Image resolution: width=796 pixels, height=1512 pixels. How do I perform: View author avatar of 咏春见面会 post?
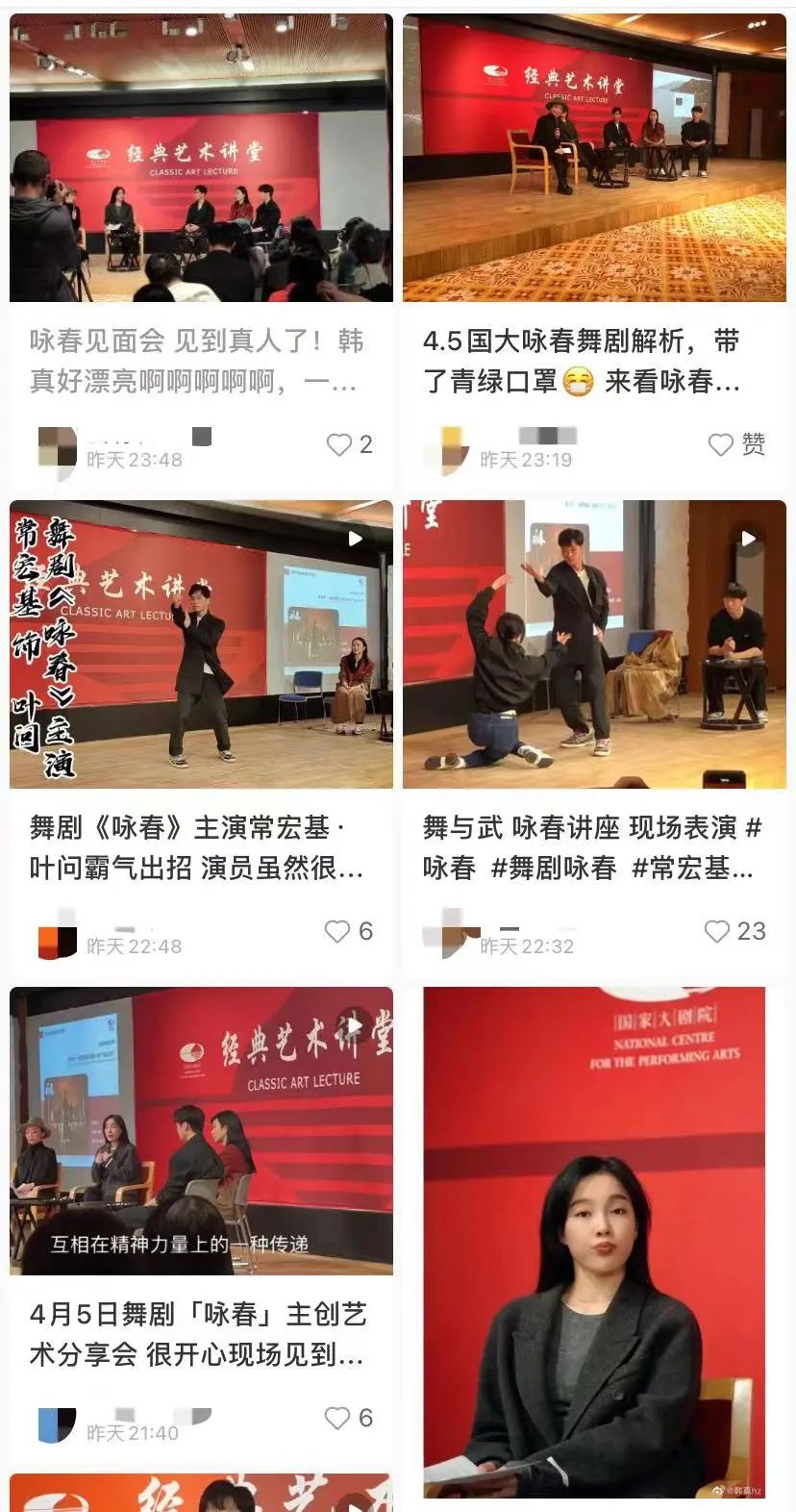pyautogui.click(x=58, y=450)
